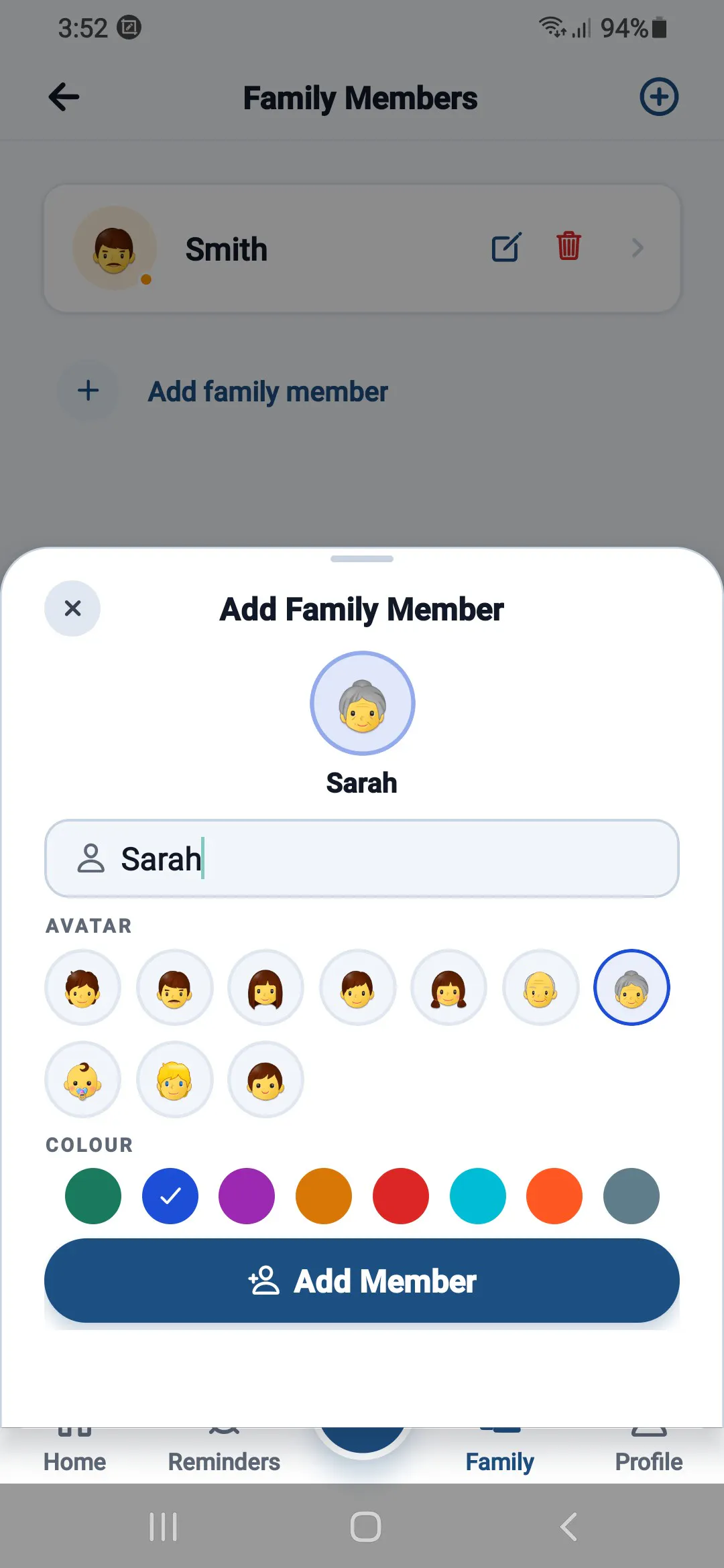Screen dimensions: 724x1568
Task: Choose the green colour swatch
Action: coord(93,1196)
